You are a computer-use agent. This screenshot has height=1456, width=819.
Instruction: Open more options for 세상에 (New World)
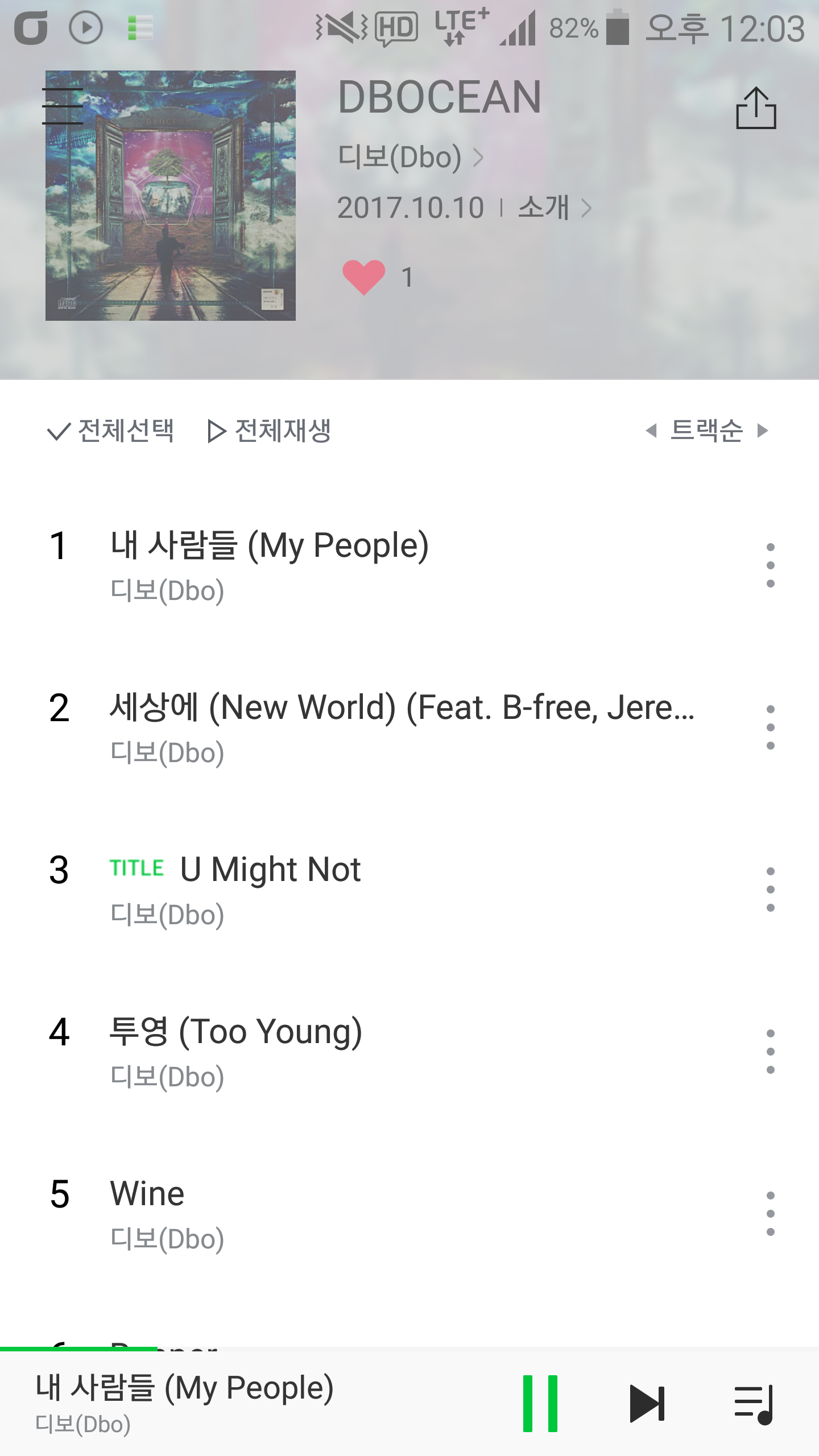[x=770, y=727]
